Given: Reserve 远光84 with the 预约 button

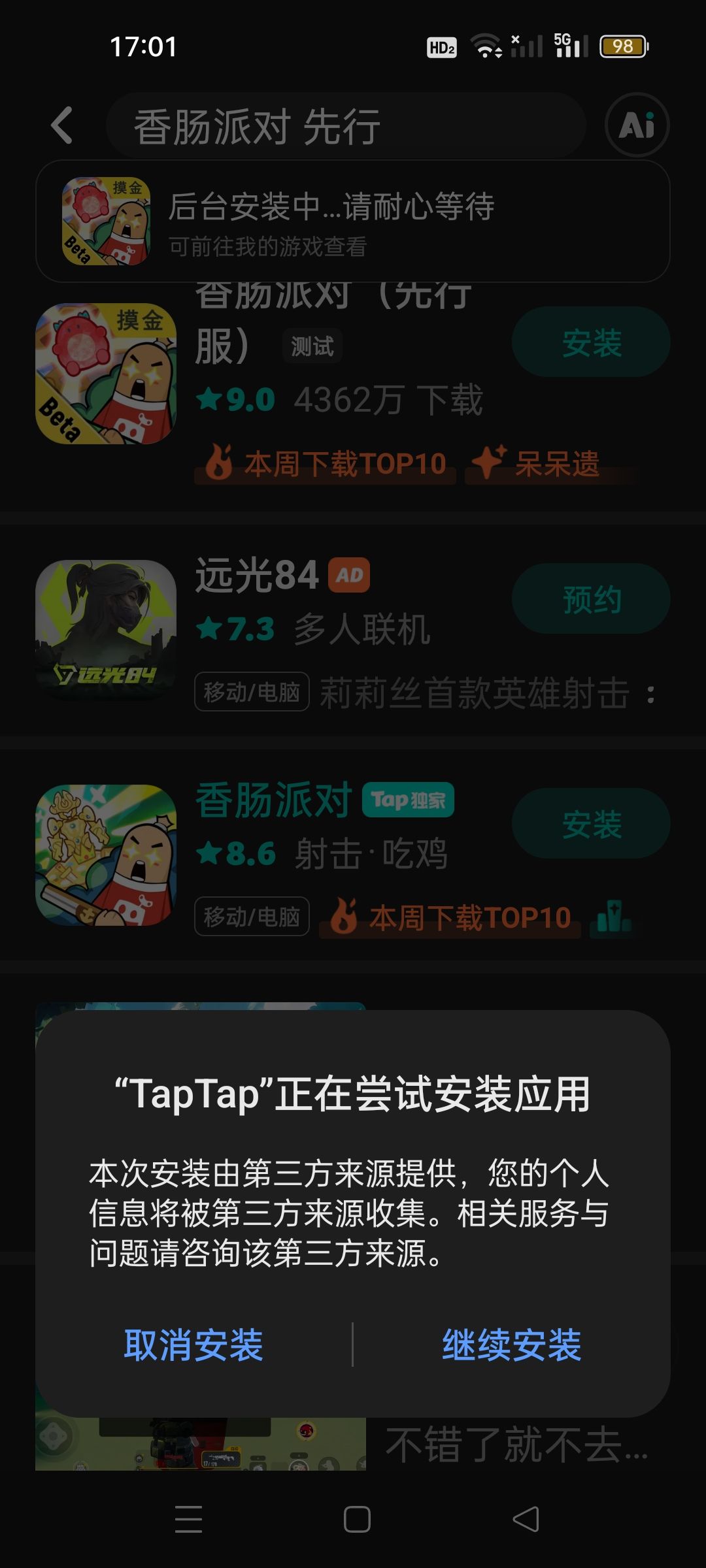Looking at the screenshot, I should click(x=591, y=598).
